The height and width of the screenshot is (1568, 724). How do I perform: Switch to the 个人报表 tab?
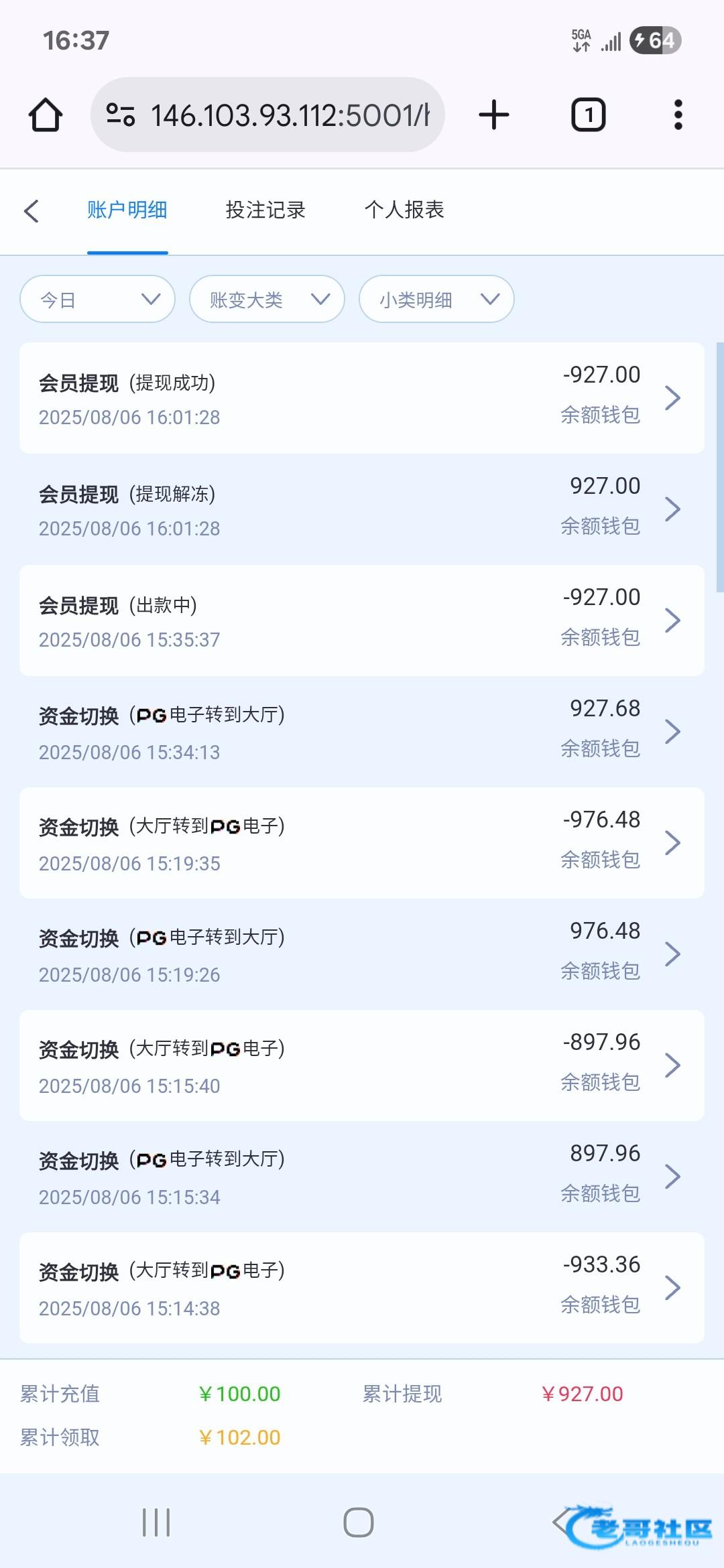point(404,210)
